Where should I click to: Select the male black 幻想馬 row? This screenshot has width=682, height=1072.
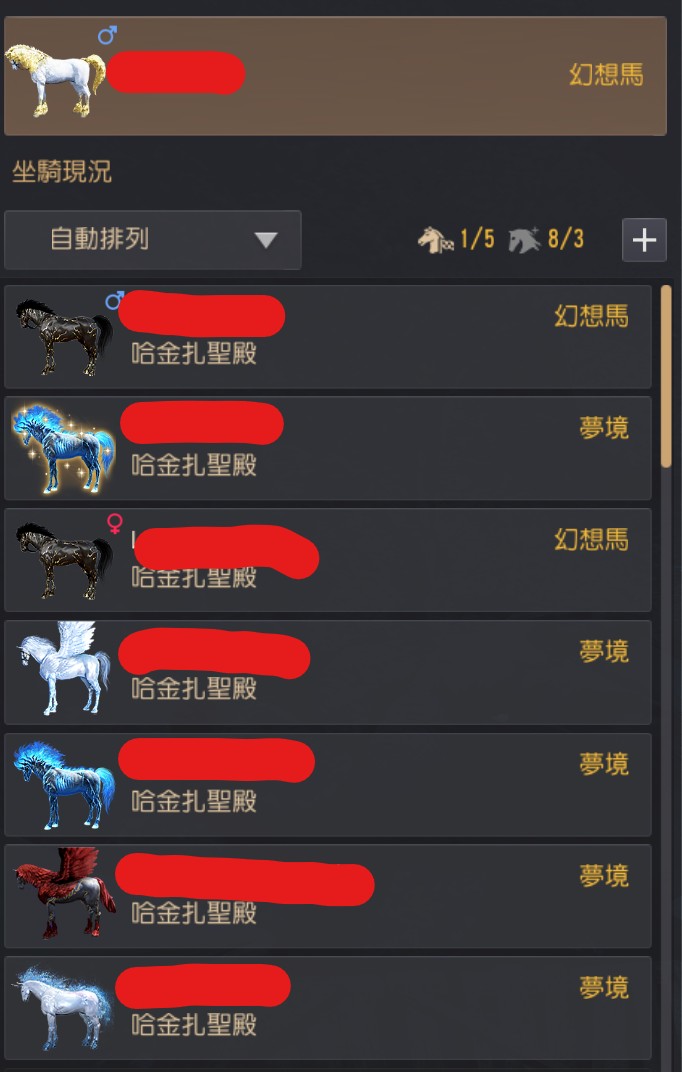328,337
